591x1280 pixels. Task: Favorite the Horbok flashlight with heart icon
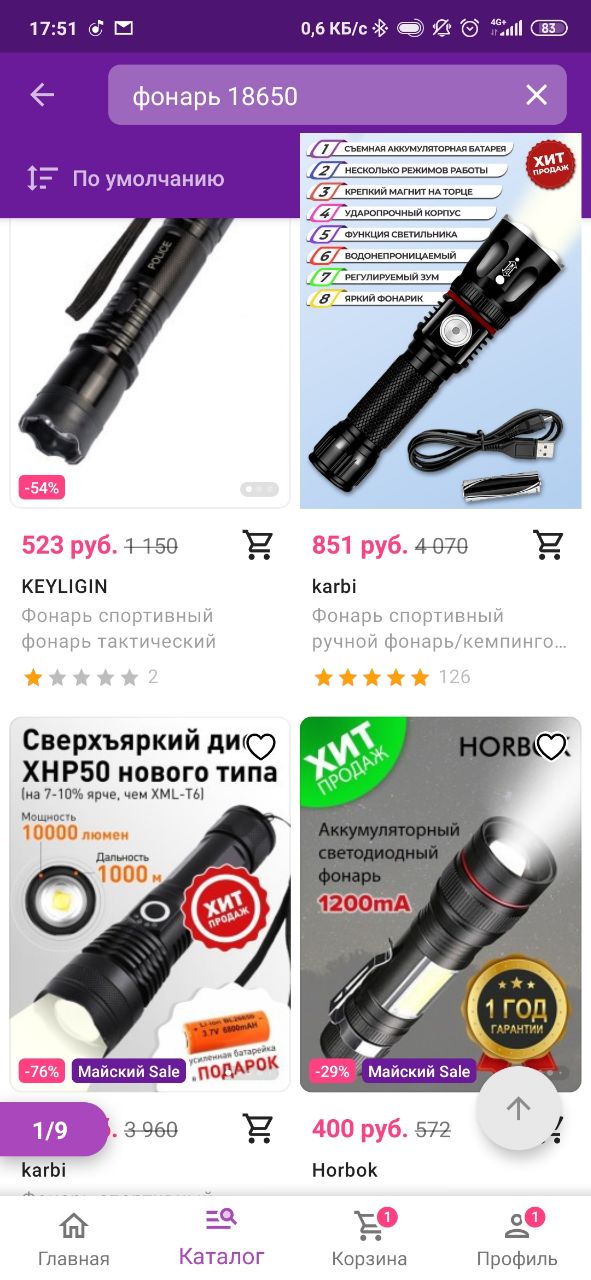(551, 746)
